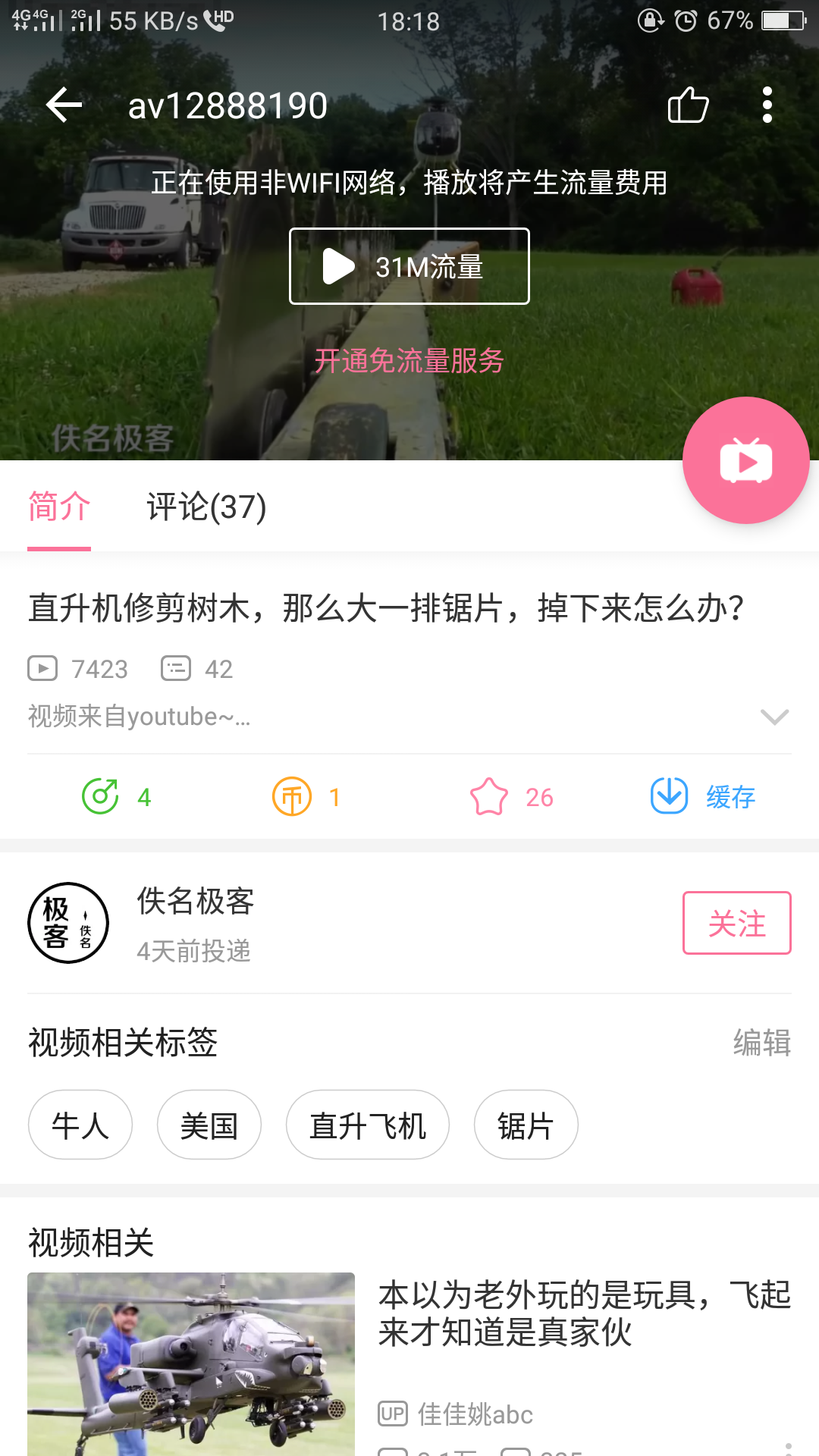
Task: Expand the video description with the chevron
Action: point(773,716)
